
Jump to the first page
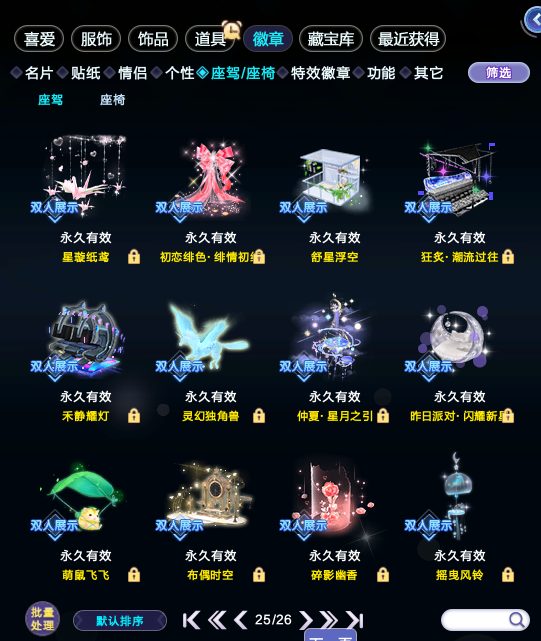tap(191, 620)
